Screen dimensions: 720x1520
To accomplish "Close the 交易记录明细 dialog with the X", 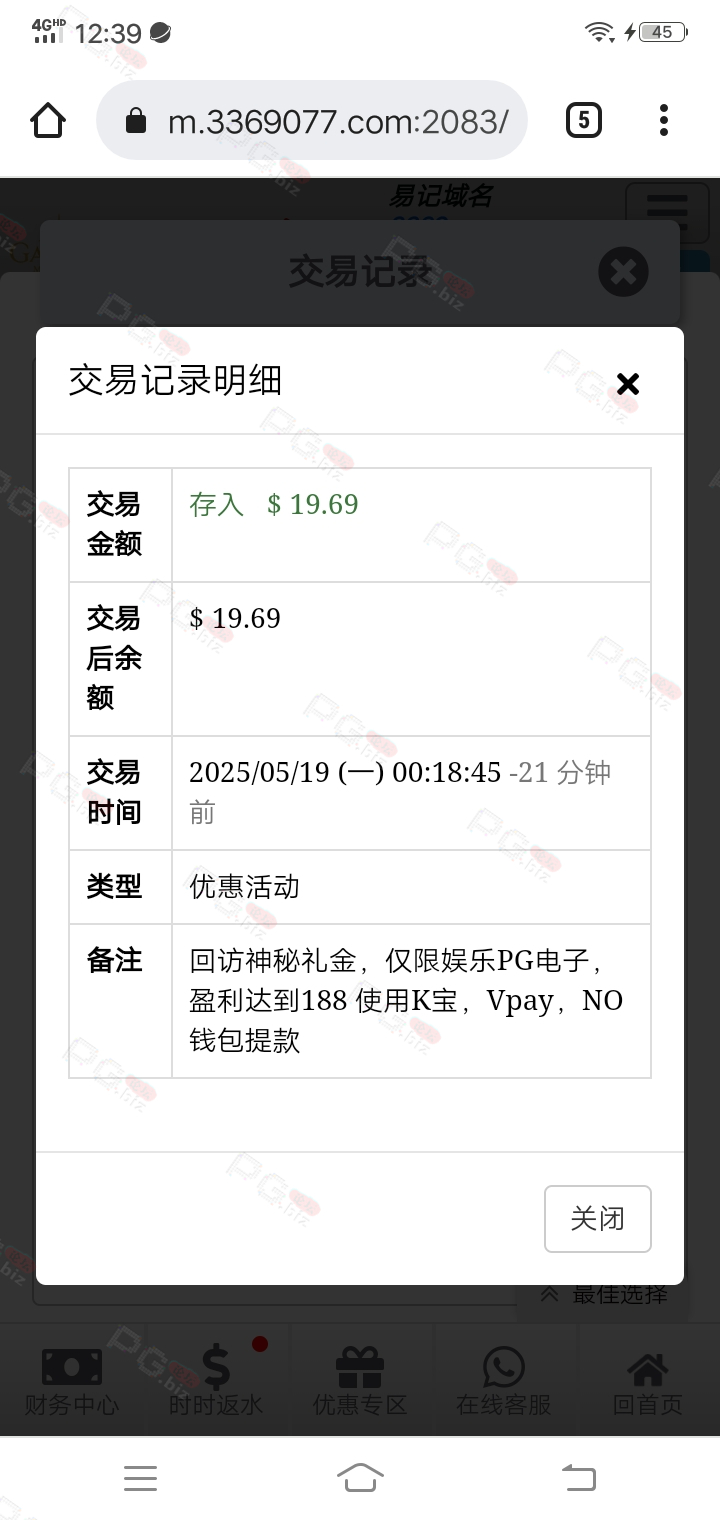I will (628, 384).
